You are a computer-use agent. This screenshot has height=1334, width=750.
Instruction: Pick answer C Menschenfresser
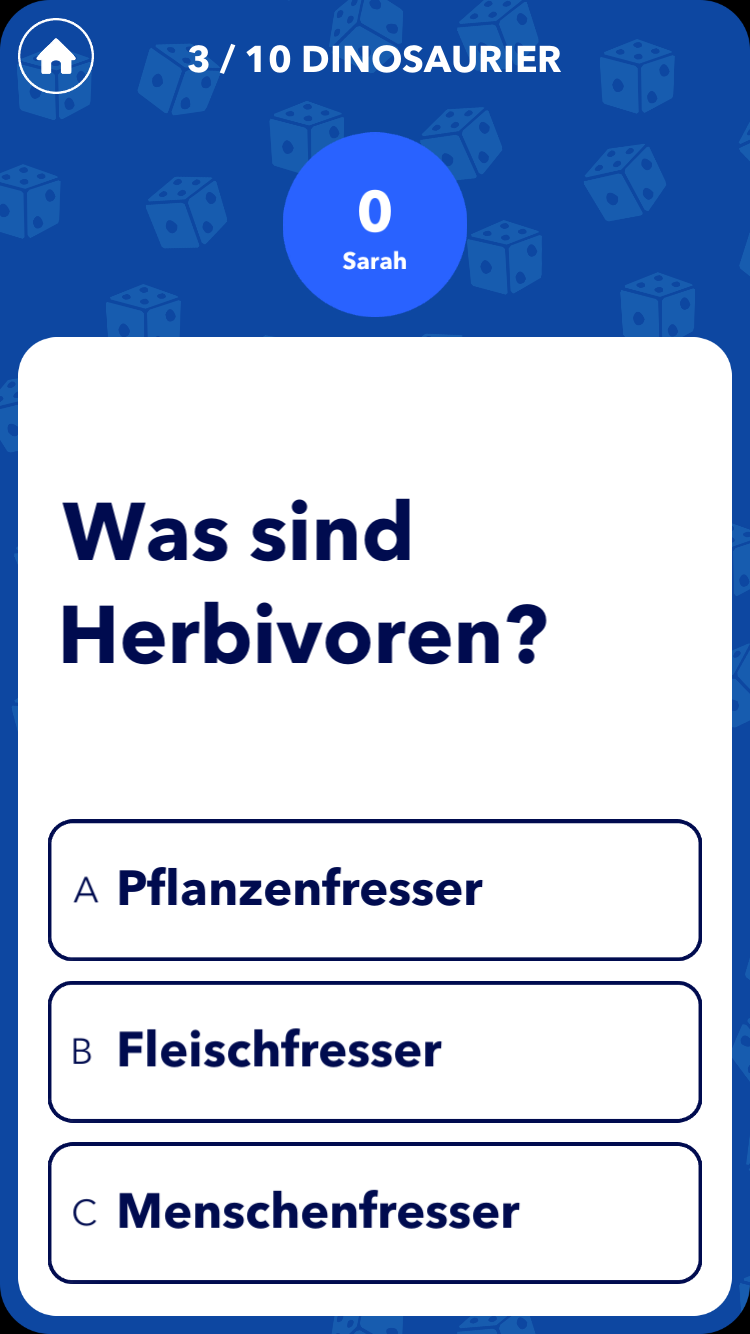coord(375,1213)
